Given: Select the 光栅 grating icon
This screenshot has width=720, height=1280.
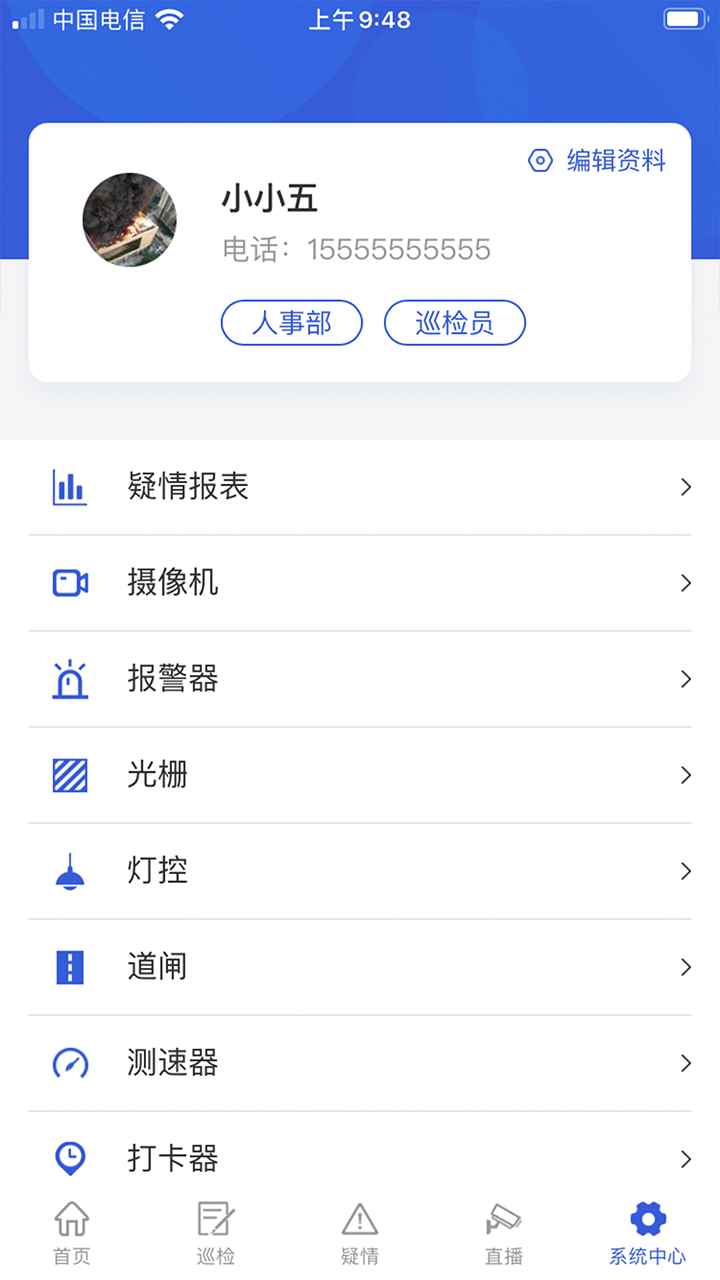Looking at the screenshot, I should [68, 775].
